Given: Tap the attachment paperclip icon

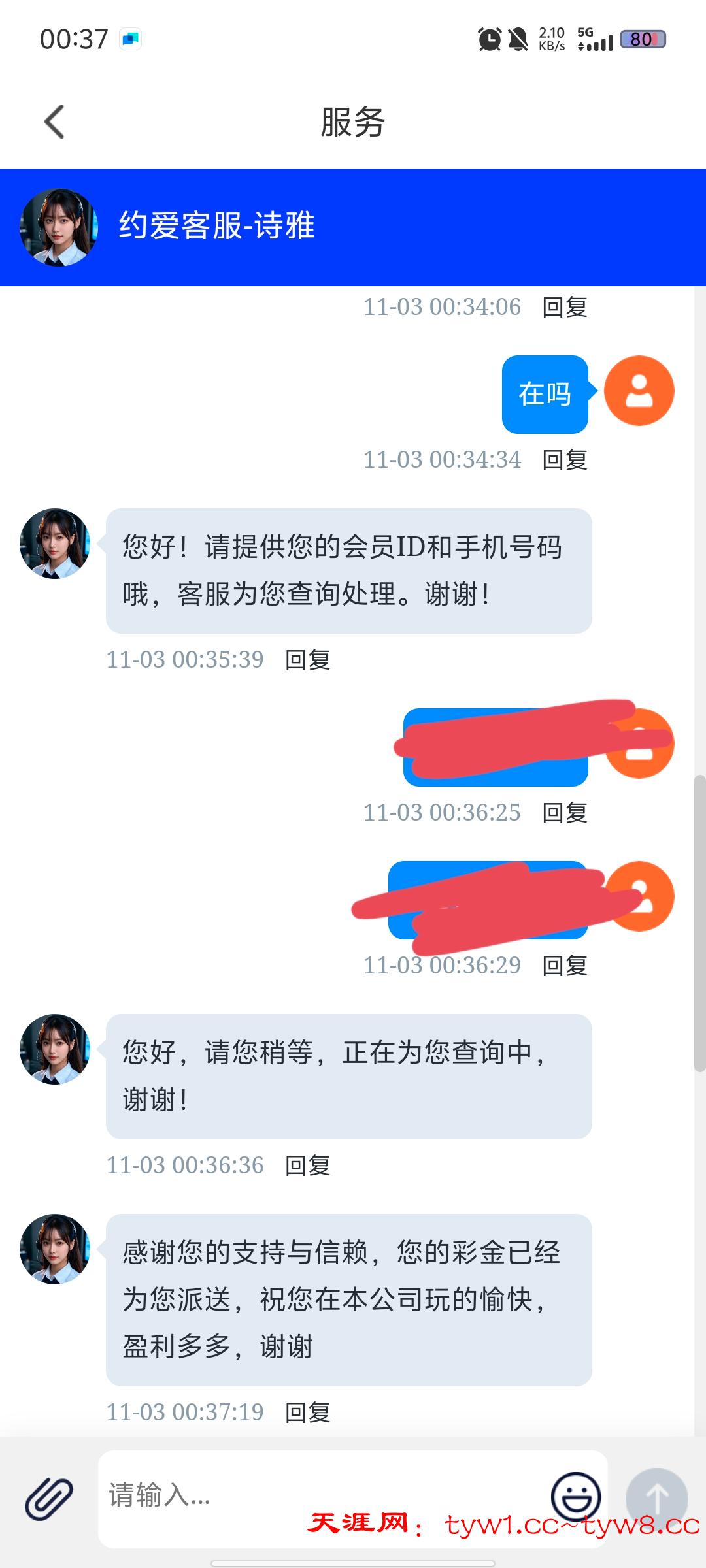Looking at the screenshot, I should click(x=49, y=1497).
